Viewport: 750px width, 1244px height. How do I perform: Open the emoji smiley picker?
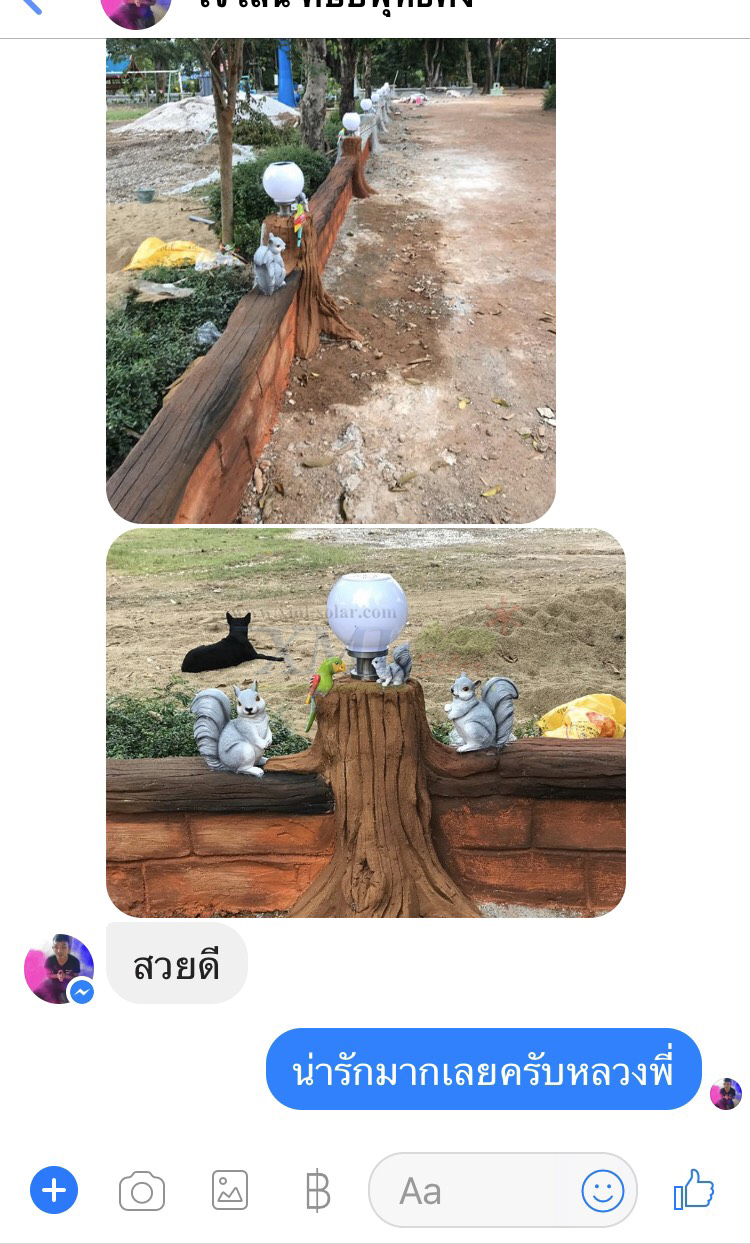click(x=602, y=1191)
